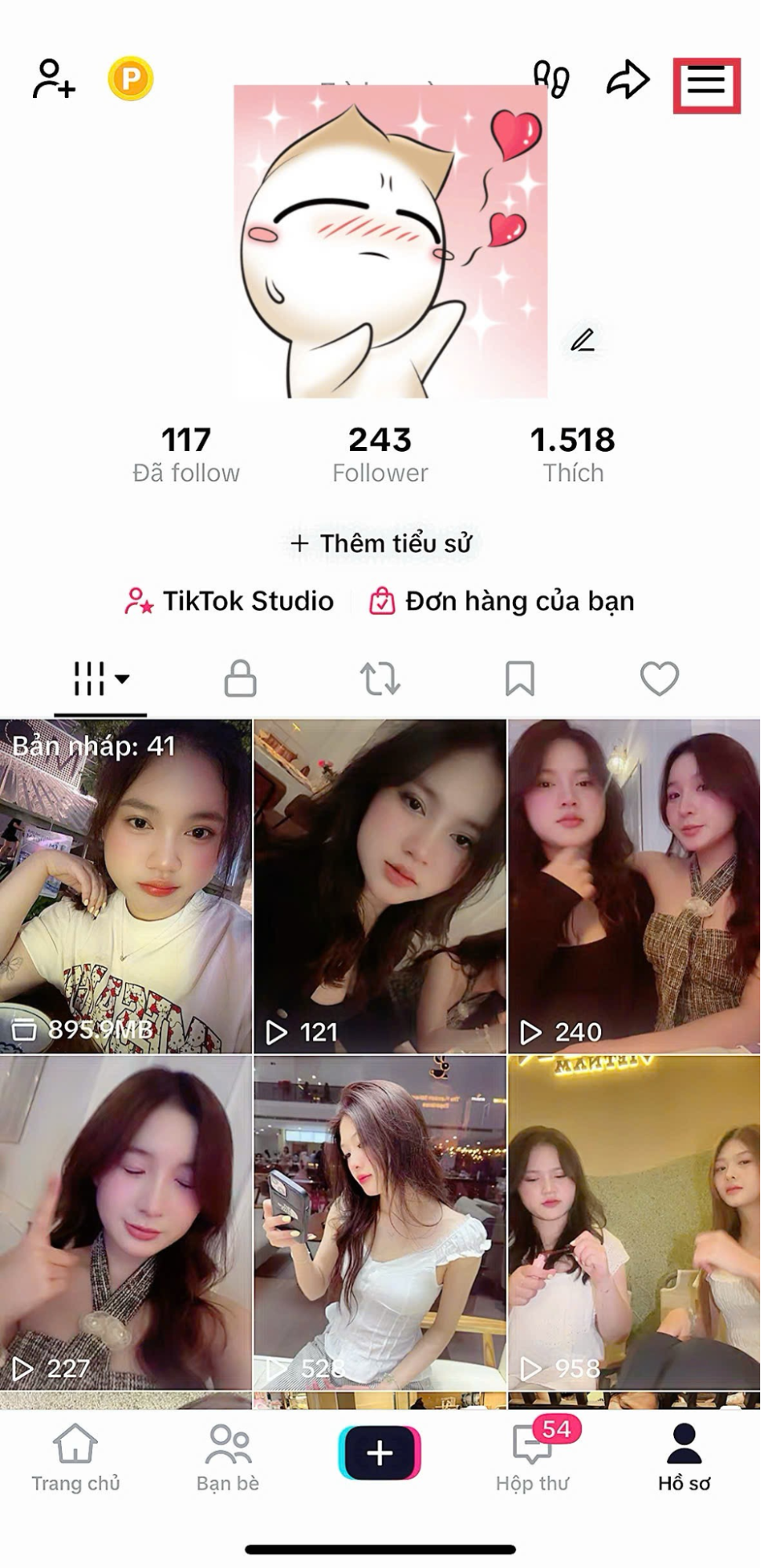Play the video with 121 views
This screenshot has height=1568, width=761.
(x=380, y=886)
